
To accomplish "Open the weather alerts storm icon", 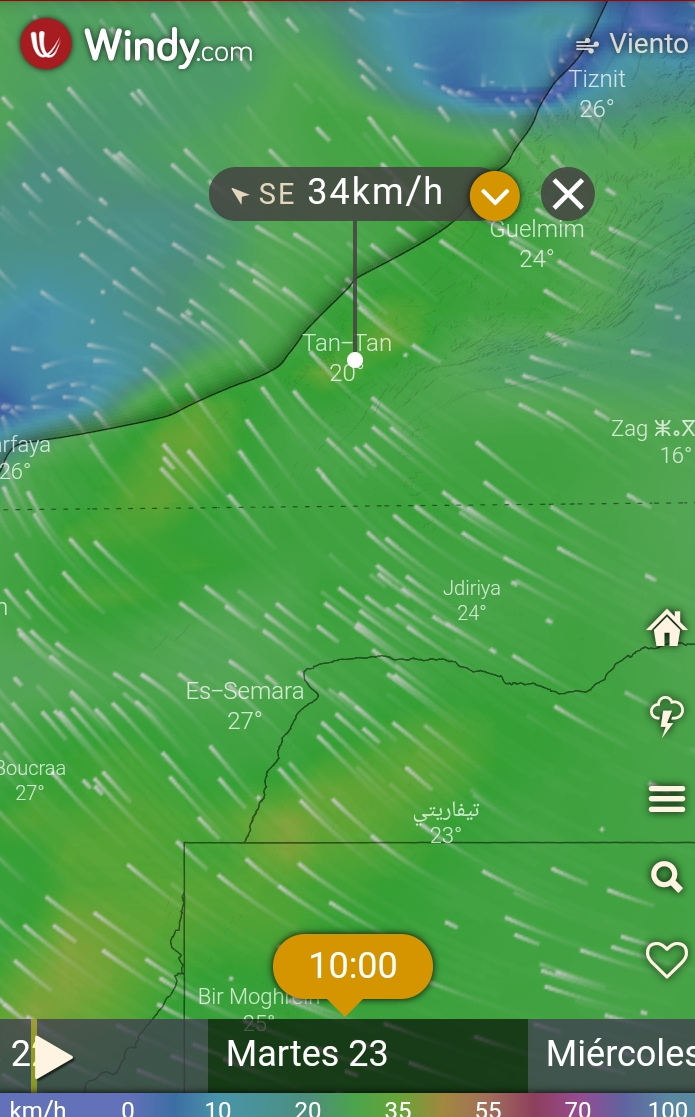I will coord(666,715).
